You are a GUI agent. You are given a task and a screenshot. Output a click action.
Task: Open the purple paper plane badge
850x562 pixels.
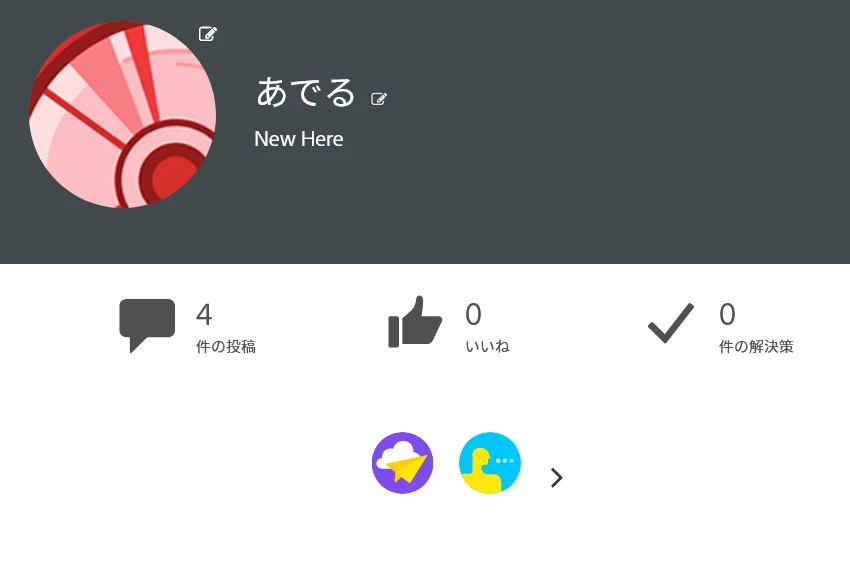(402, 463)
